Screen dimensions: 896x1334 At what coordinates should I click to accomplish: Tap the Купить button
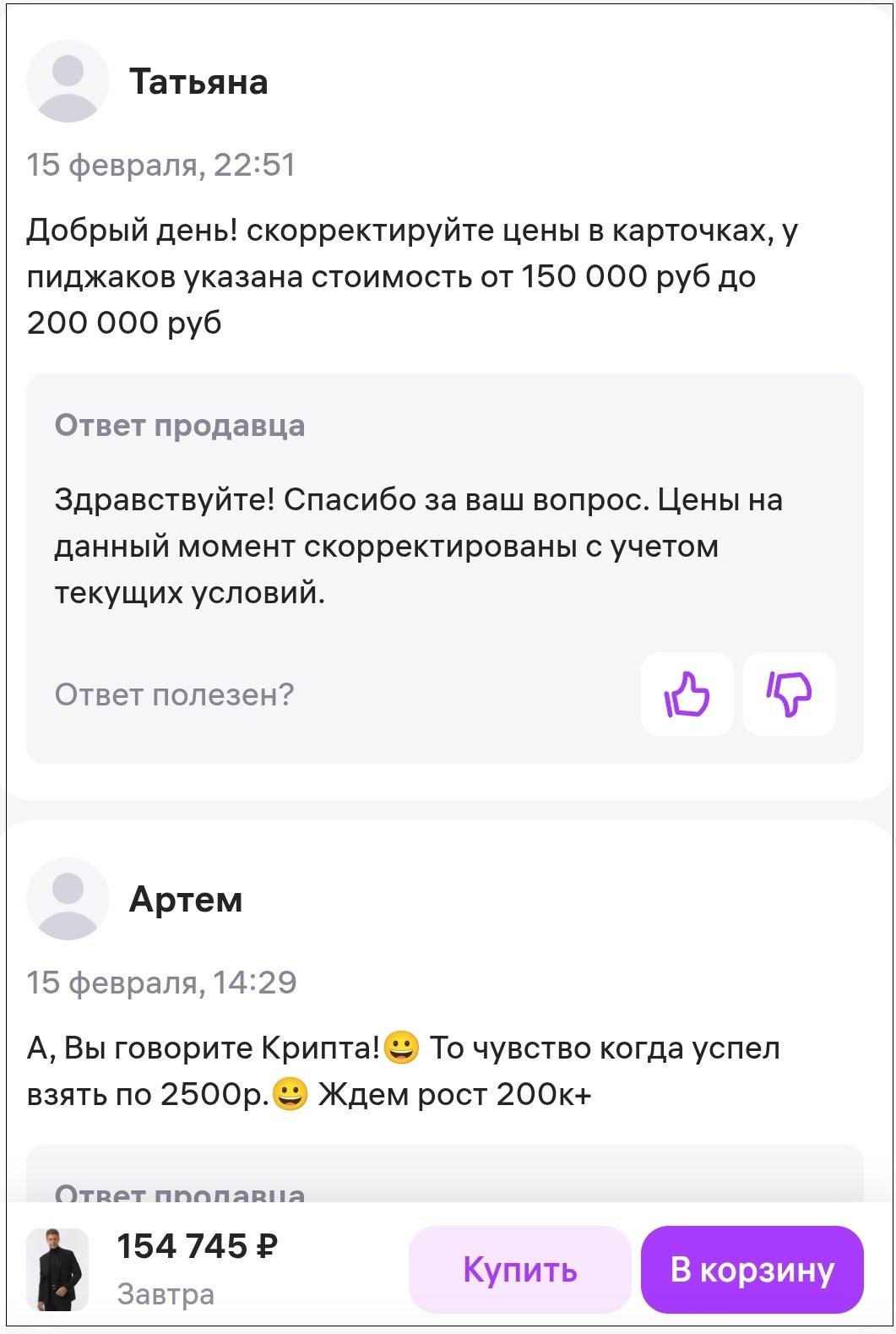pos(519,1269)
